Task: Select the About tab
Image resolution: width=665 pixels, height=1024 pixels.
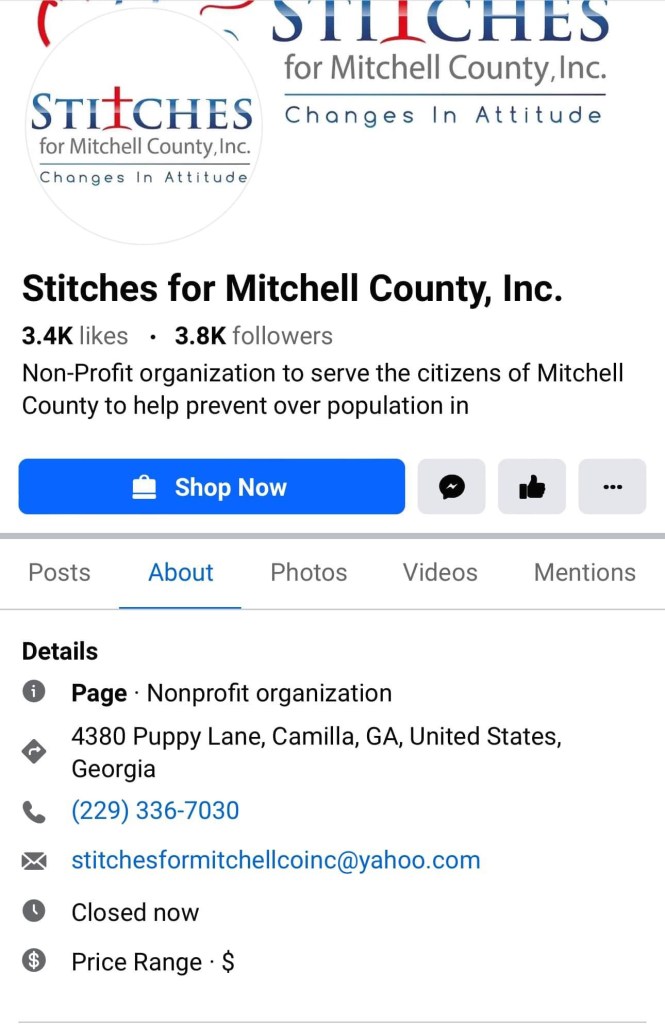Action: tap(181, 573)
